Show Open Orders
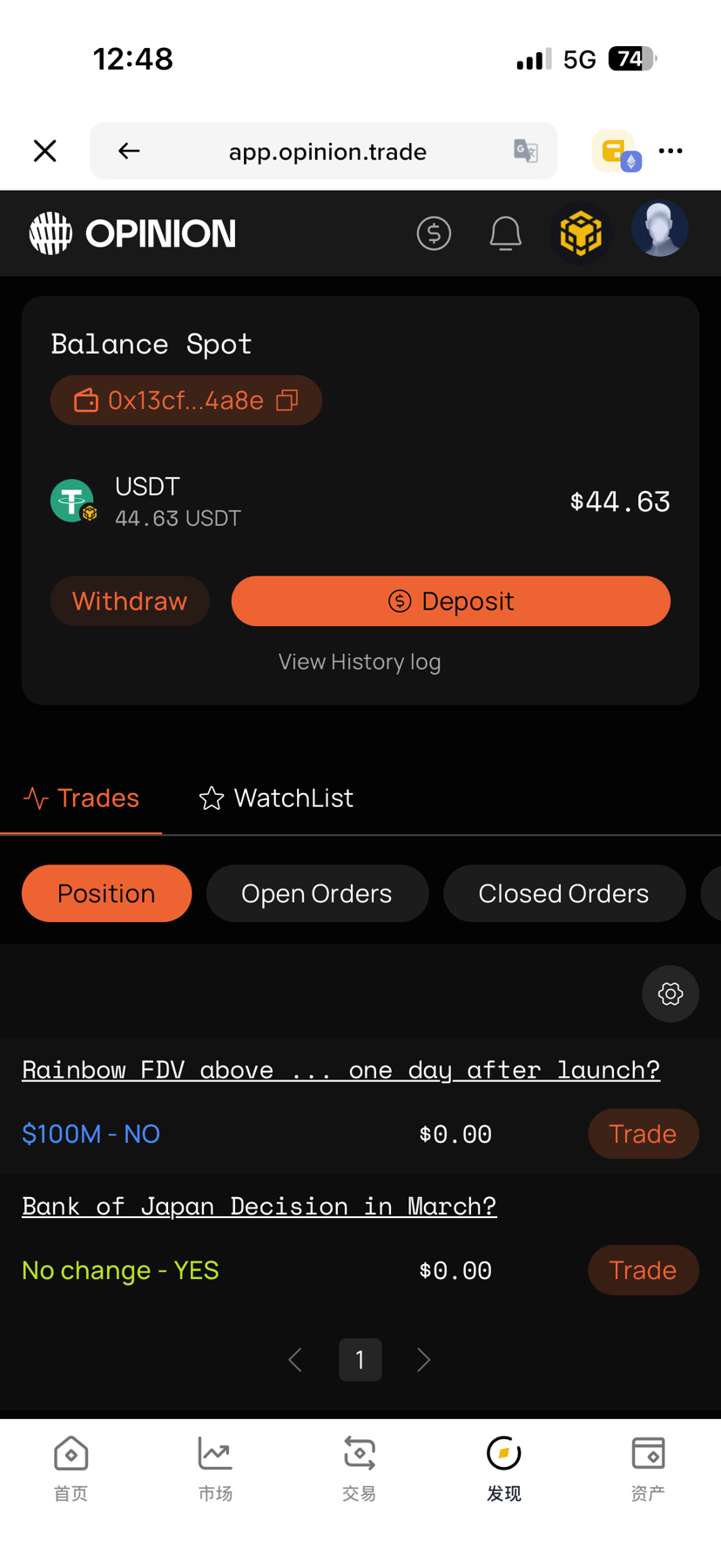The height and width of the screenshot is (1568, 721). 317,894
